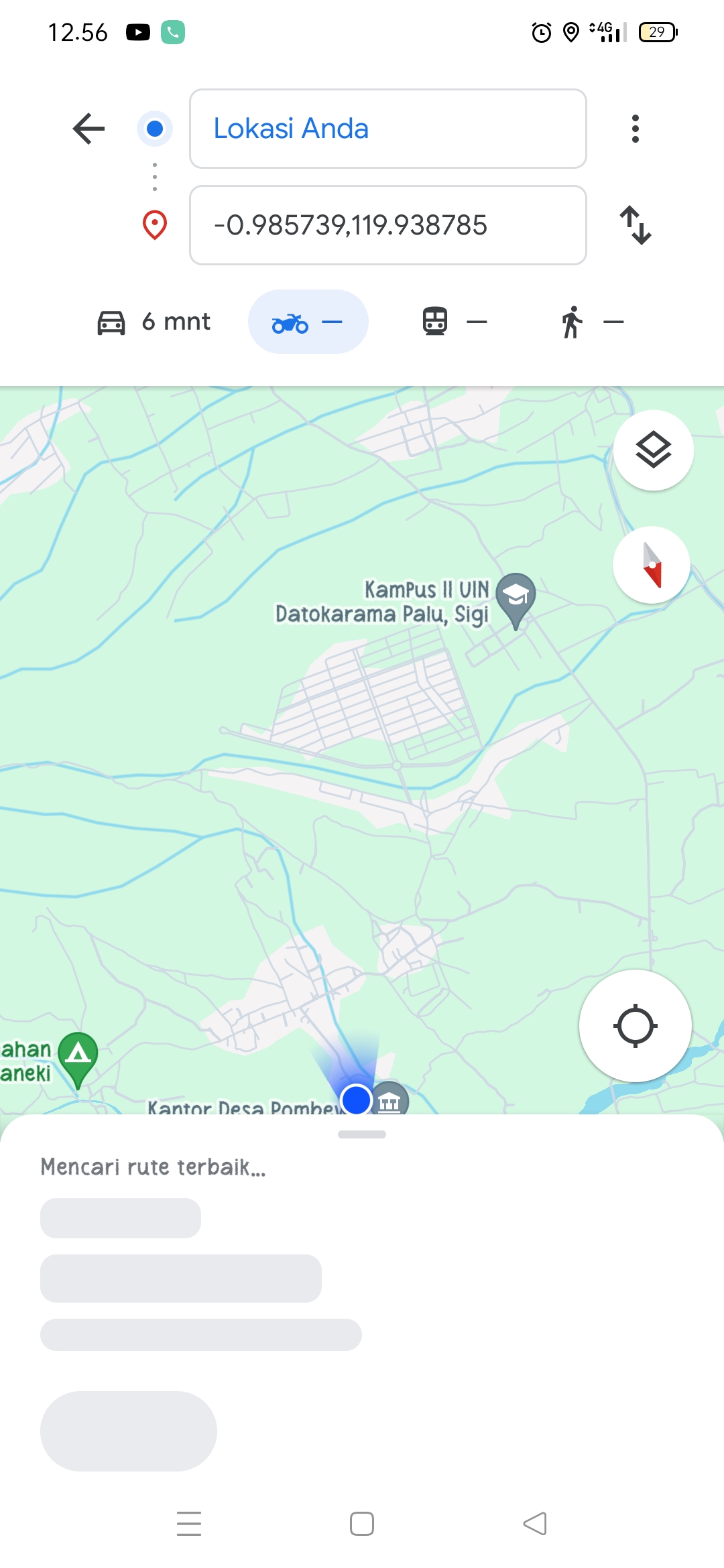Go to the system home screen
Screen dimensions: 724x1568
[x=362, y=1523]
